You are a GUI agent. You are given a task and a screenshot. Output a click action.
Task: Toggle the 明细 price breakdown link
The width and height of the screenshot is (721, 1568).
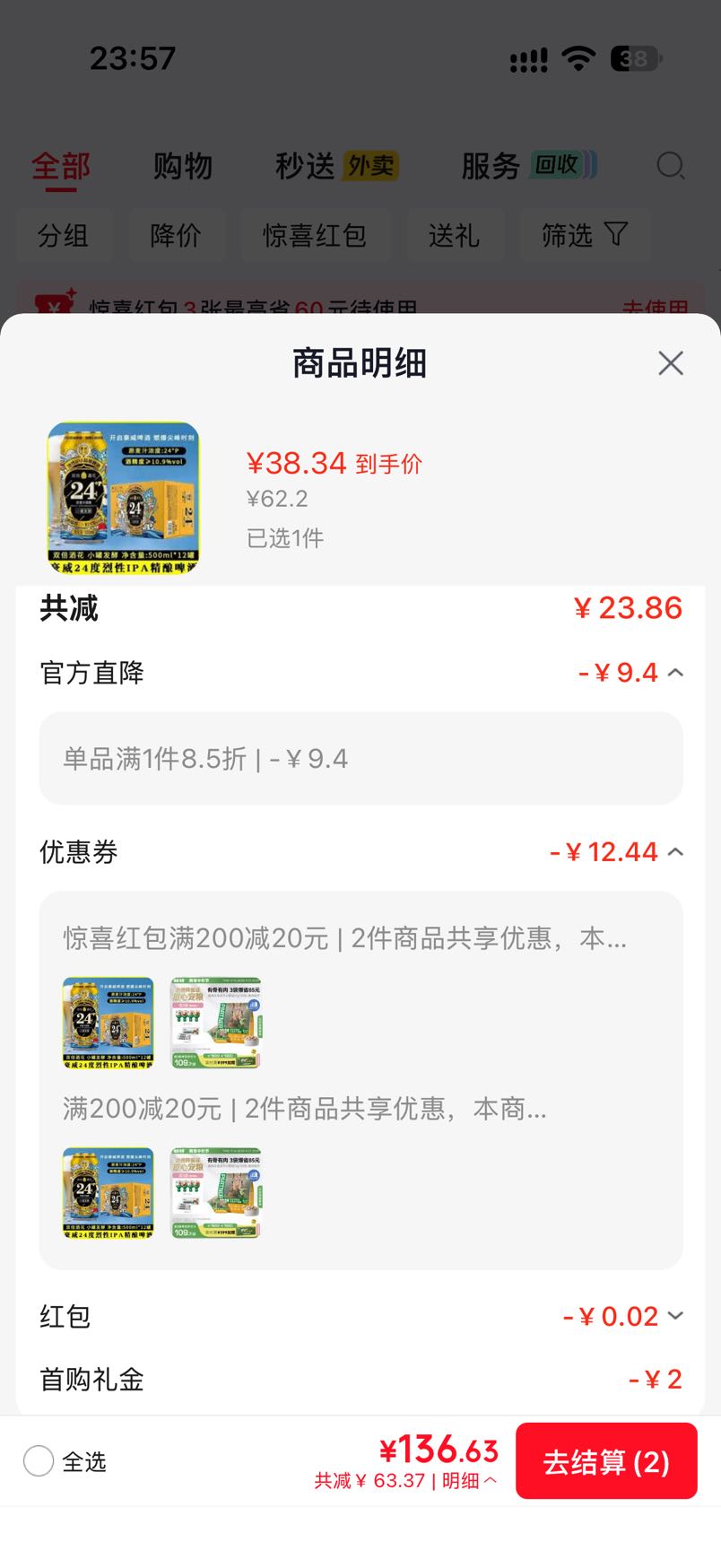470,1481
